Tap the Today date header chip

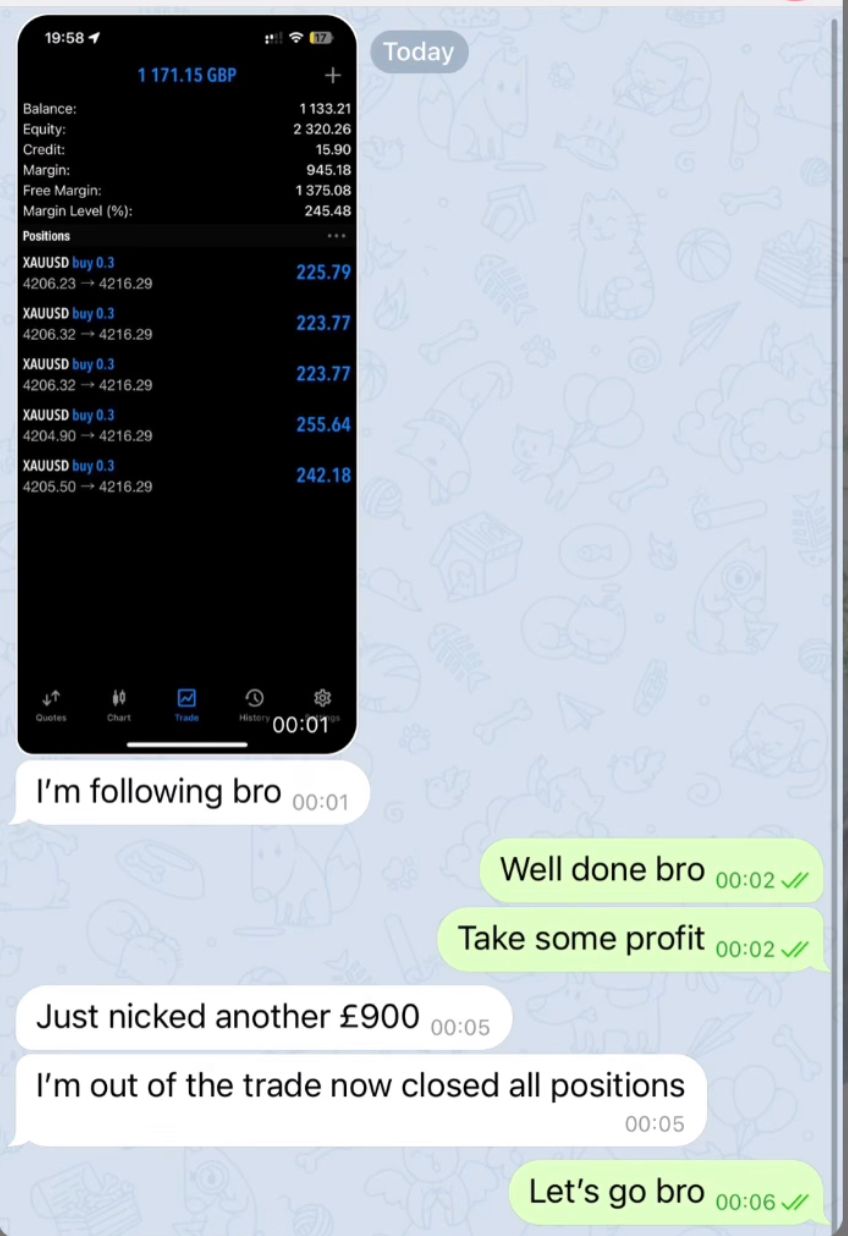(x=419, y=51)
